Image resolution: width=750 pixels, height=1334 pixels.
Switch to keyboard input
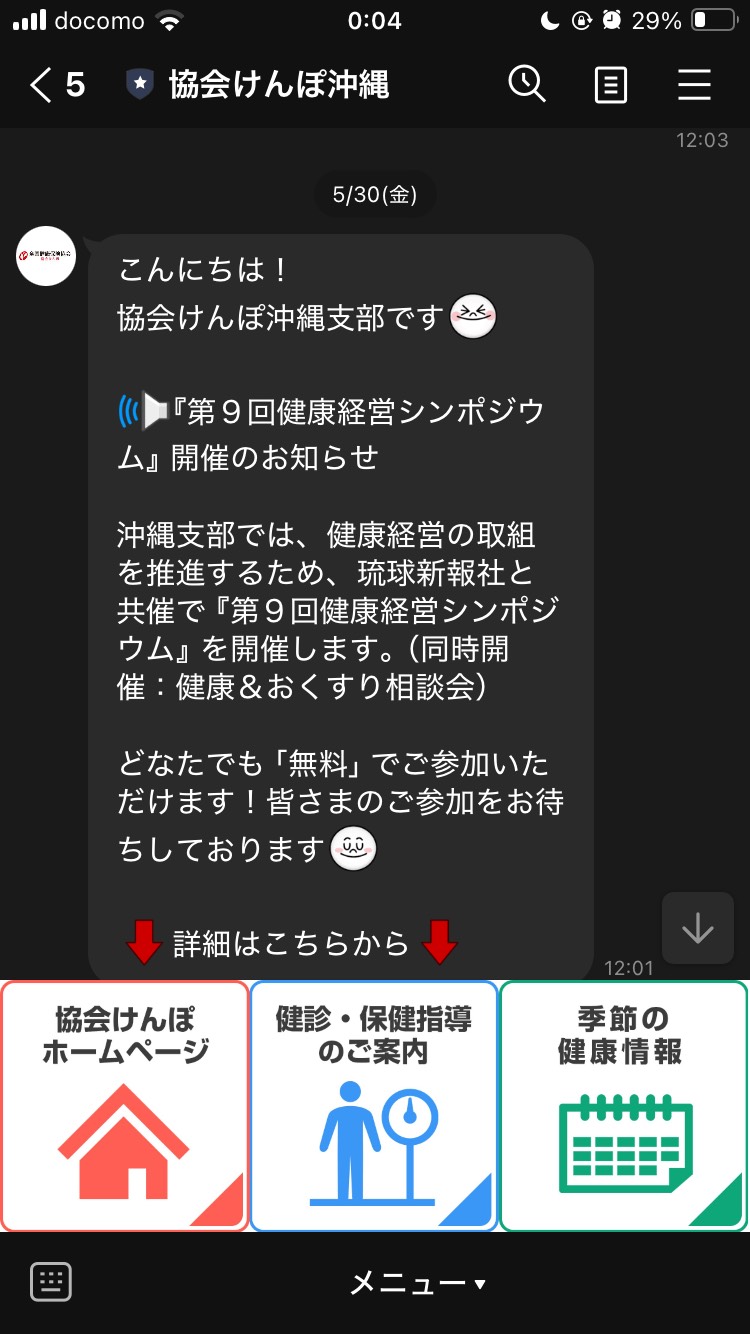coord(51,1282)
